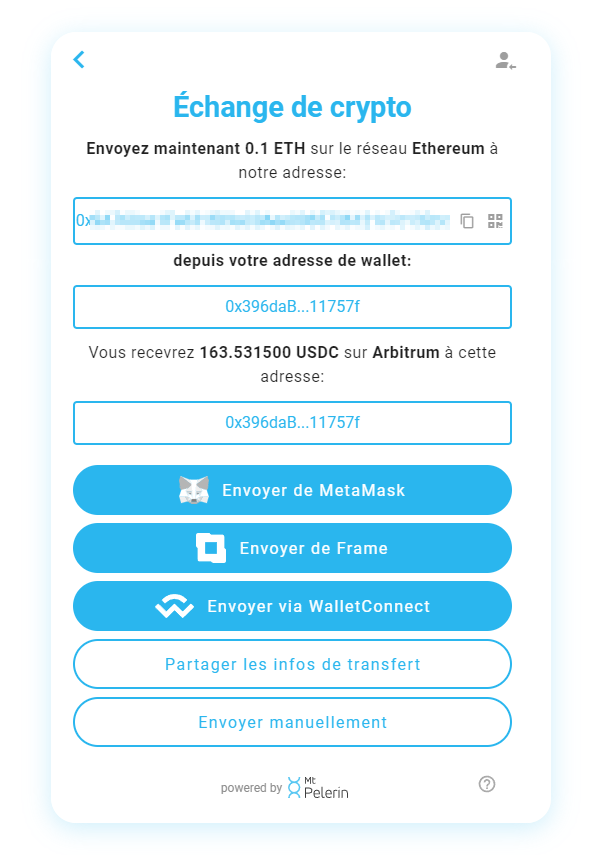602x855 pixels.
Task: Go back with the top-left arrow
Action: coord(79,60)
